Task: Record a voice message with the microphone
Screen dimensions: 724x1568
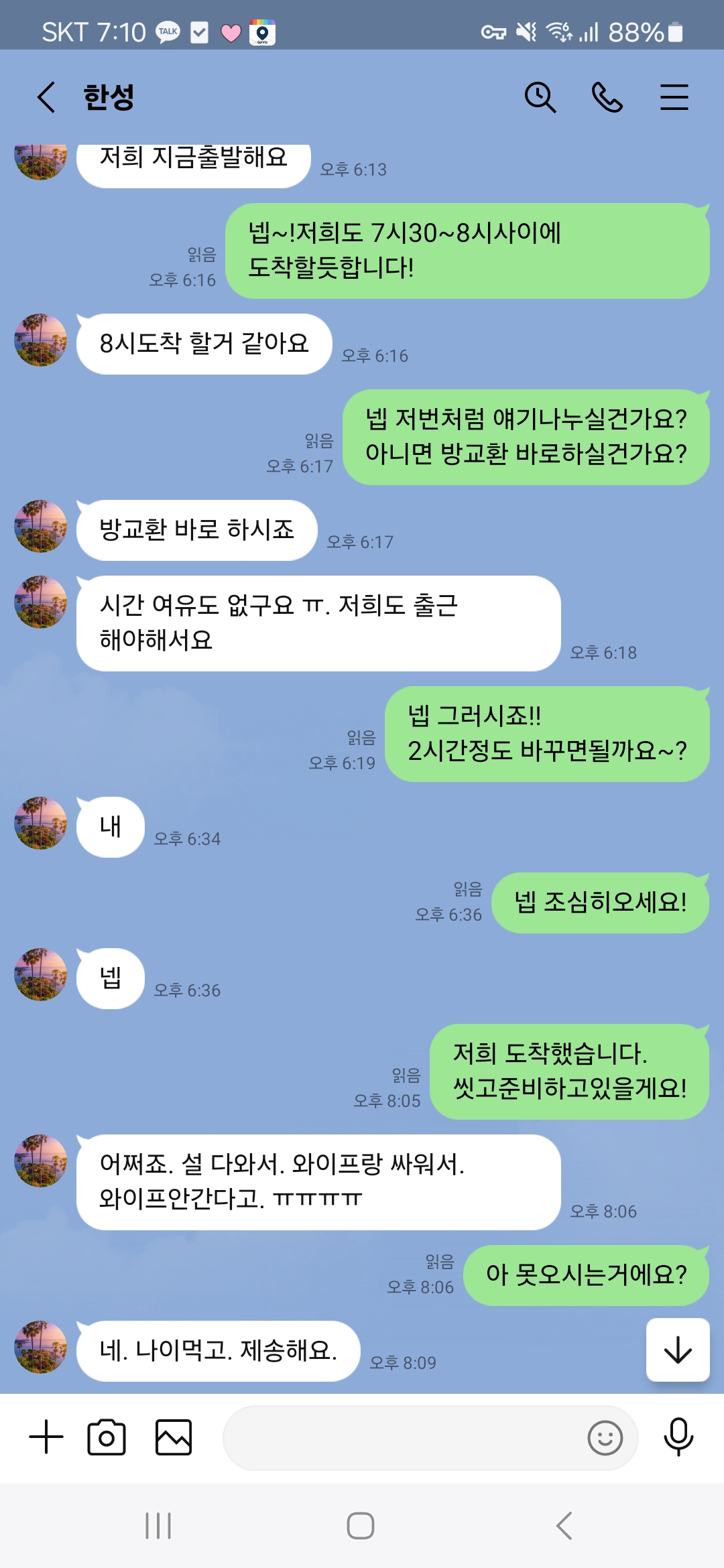Action: coord(678,1437)
